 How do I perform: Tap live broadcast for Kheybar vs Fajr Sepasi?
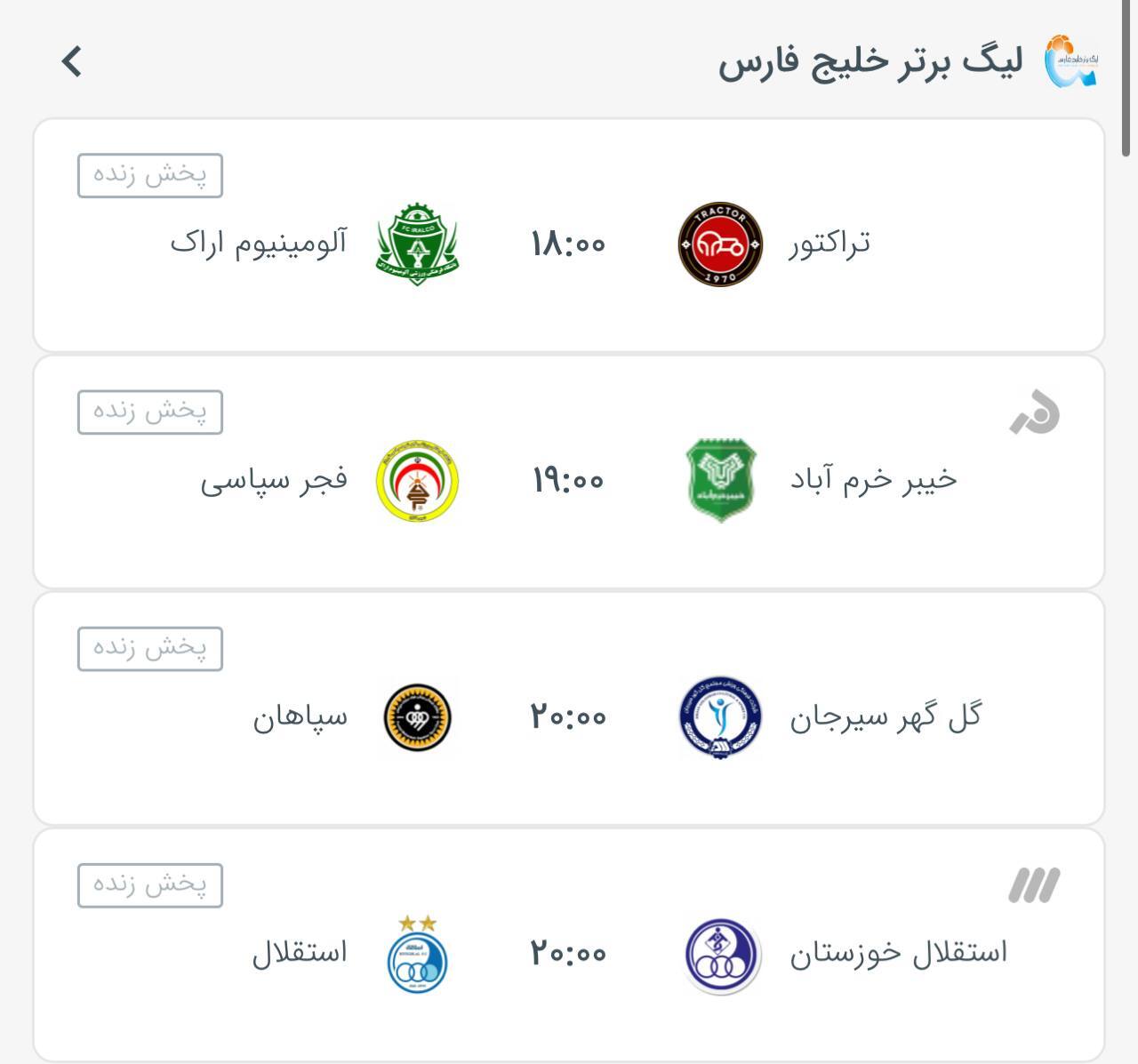tap(149, 412)
